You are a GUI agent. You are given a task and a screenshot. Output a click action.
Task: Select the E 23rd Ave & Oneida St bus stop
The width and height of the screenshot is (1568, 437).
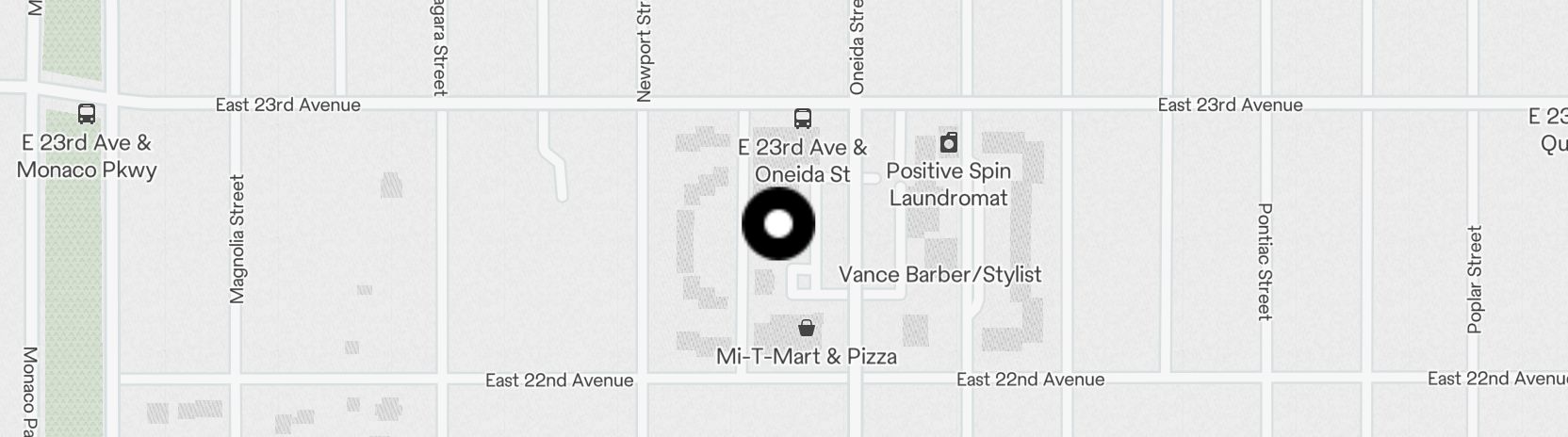point(803,119)
